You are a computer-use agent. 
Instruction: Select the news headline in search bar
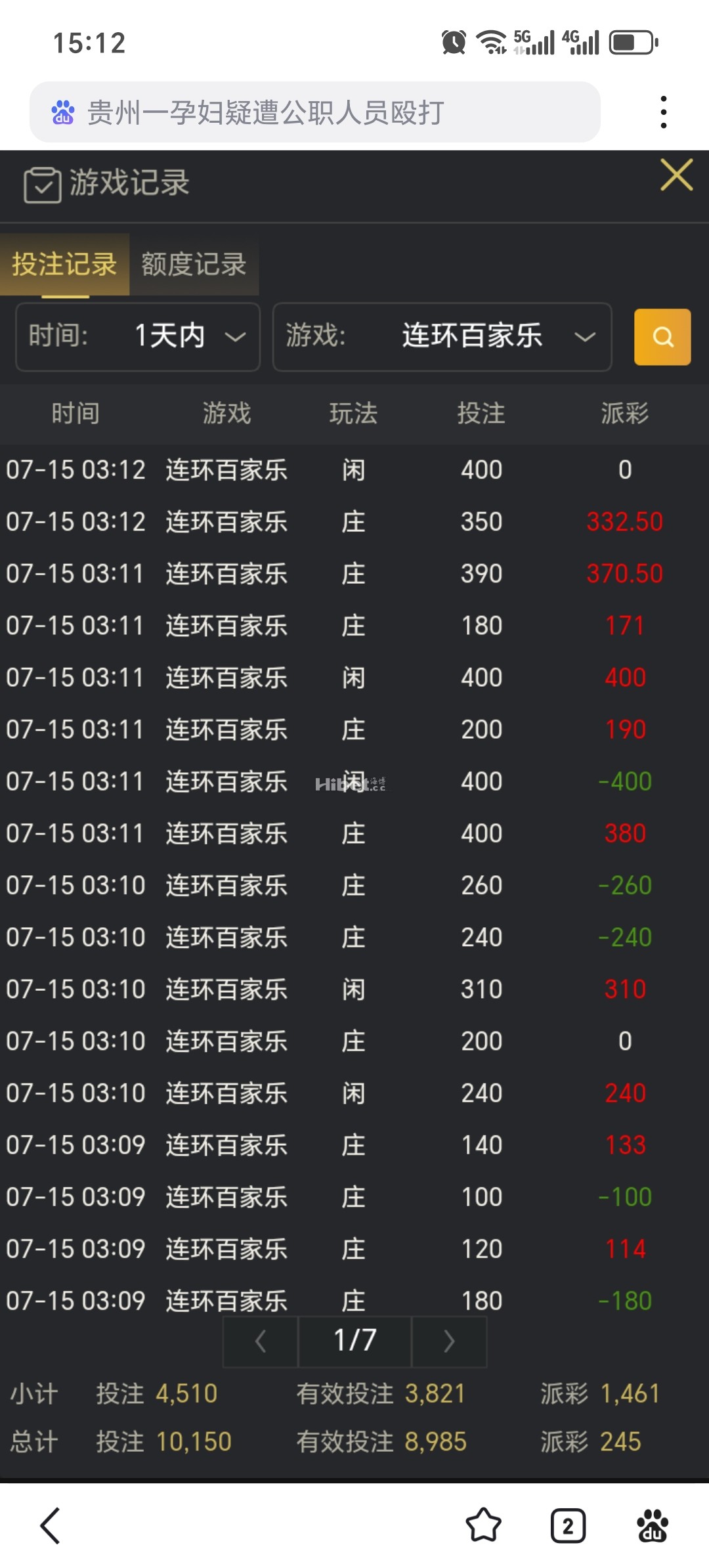(x=264, y=112)
